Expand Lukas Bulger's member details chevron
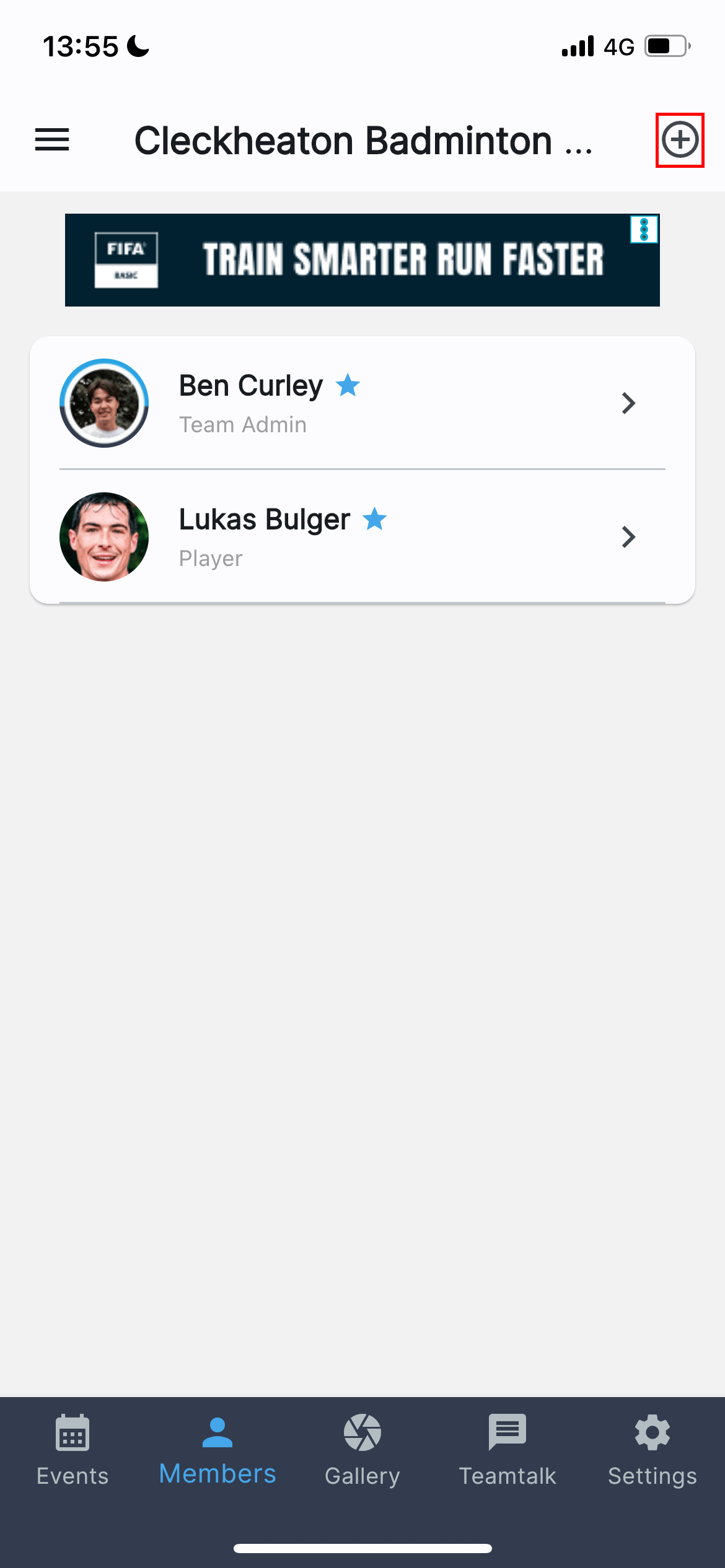 pyautogui.click(x=628, y=537)
